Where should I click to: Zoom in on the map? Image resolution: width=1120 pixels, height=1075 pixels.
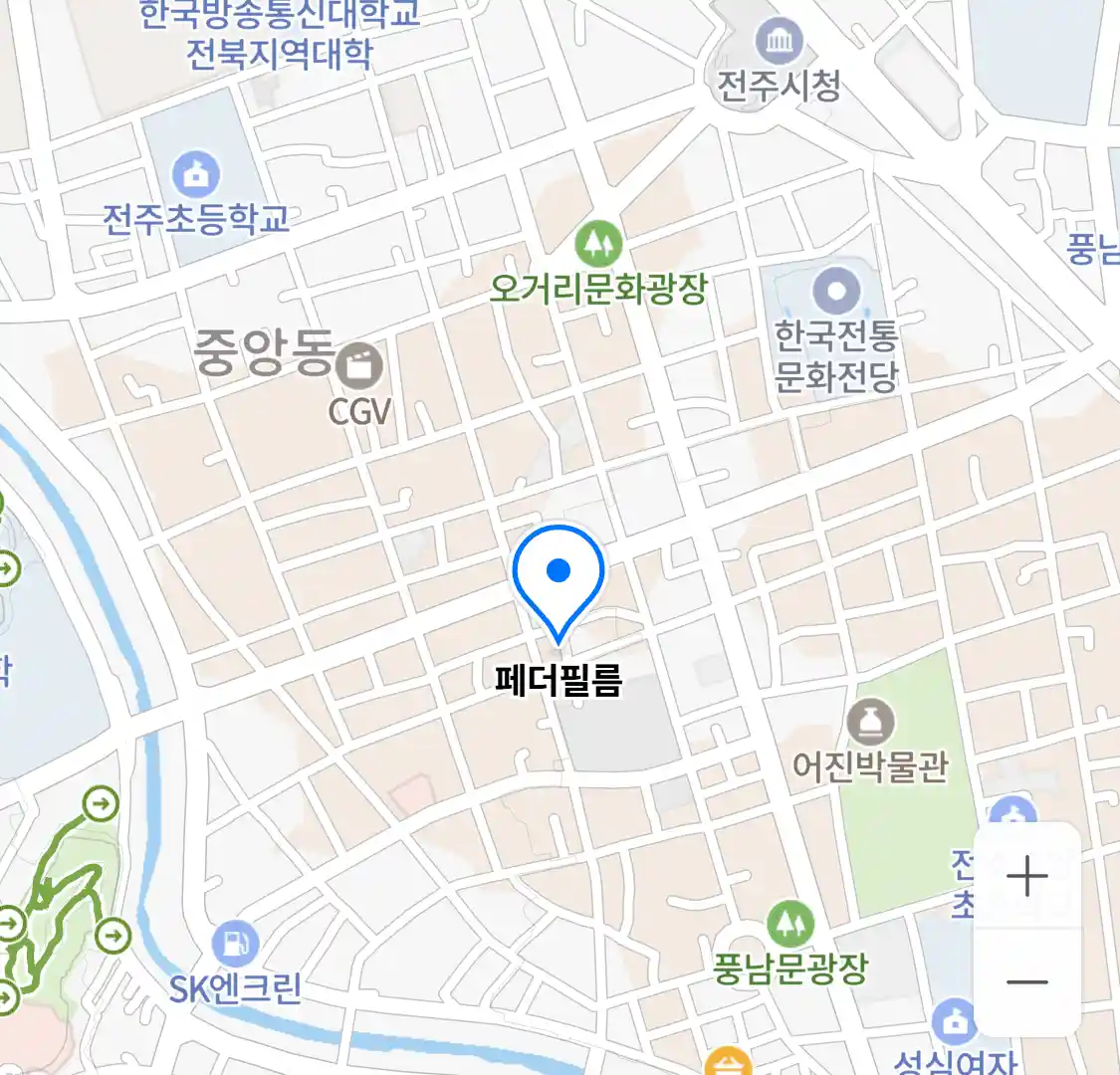[x=1026, y=877]
